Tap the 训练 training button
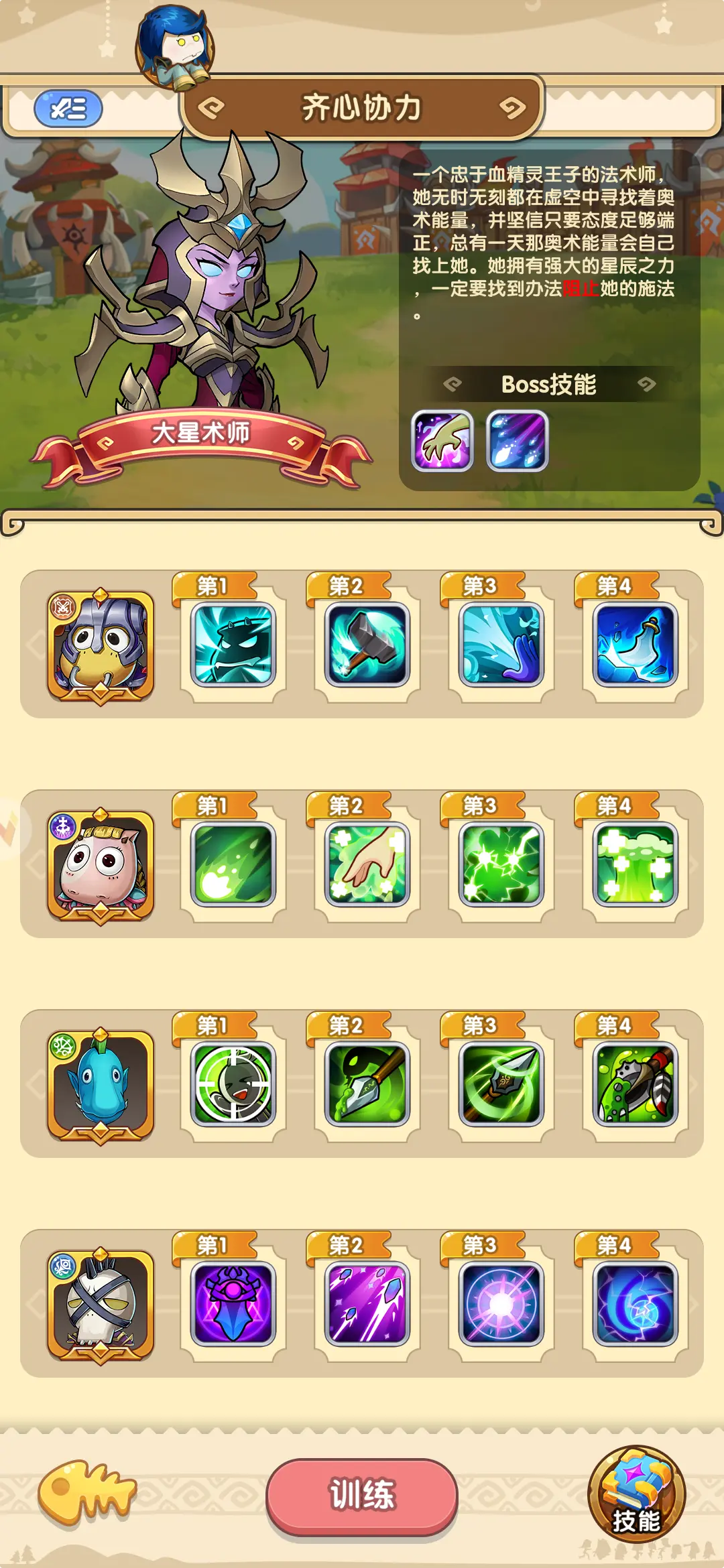724x1568 pixels. click(x=362, y=1495)
